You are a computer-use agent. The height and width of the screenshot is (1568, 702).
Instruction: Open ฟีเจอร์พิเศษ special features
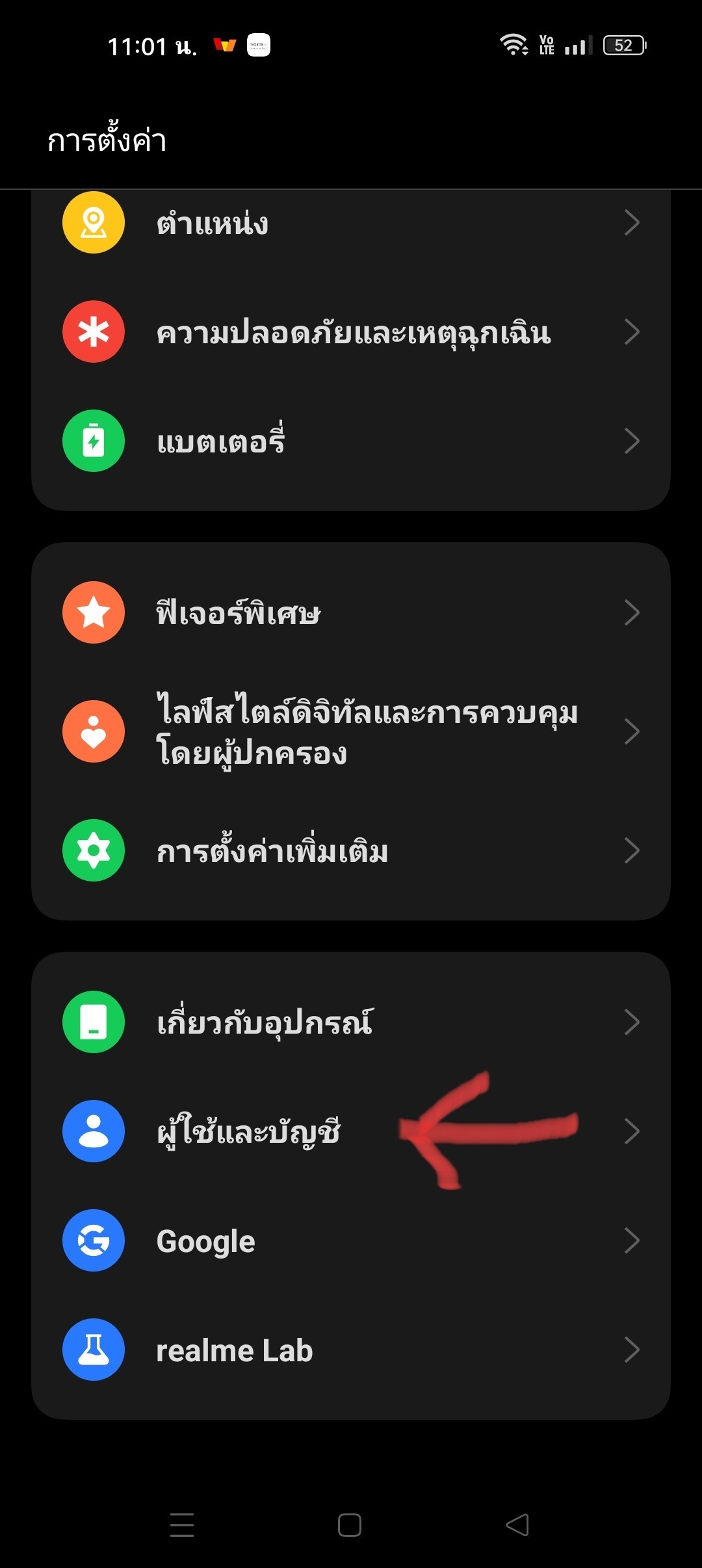351,612
